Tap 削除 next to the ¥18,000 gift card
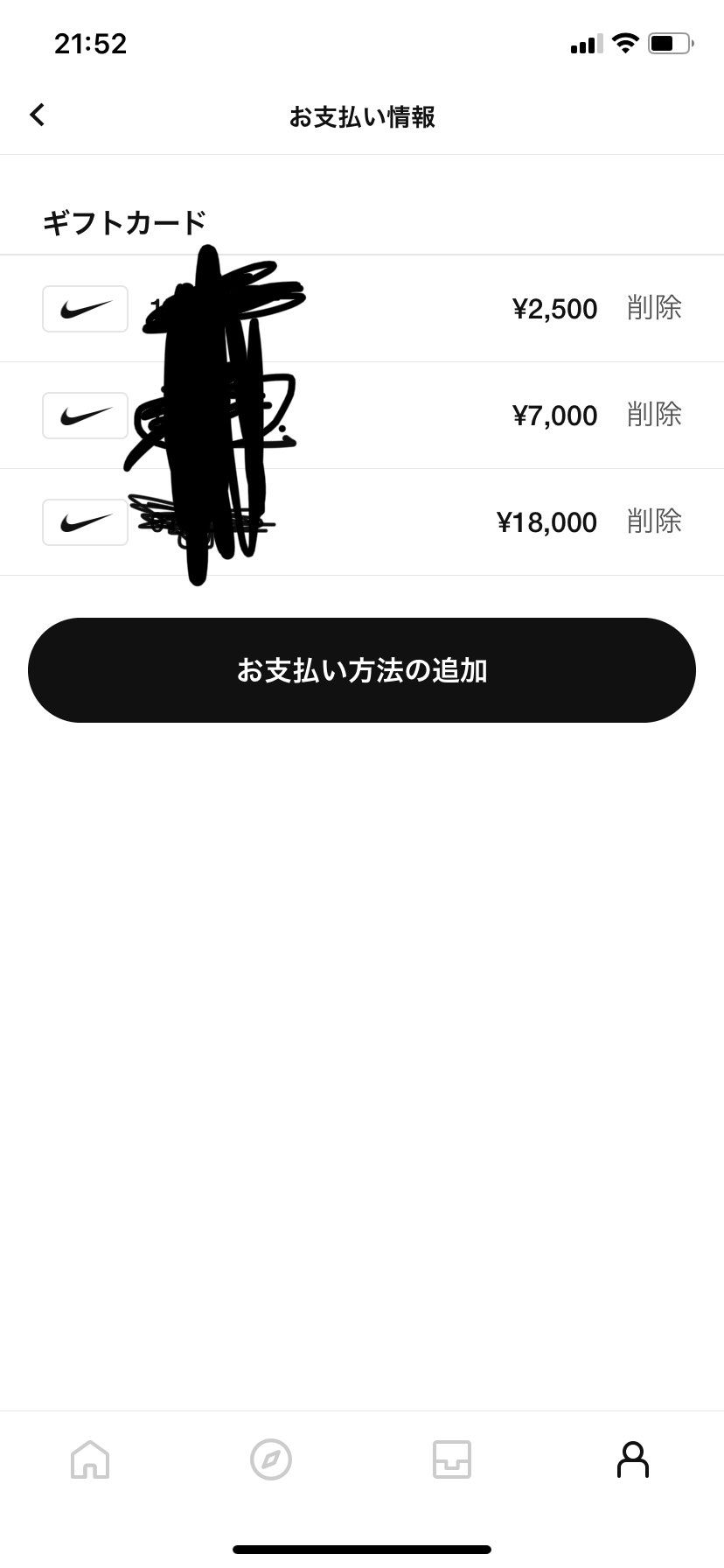The width and height of the screenshot is (724, 1568). click(x=654, y=521)
